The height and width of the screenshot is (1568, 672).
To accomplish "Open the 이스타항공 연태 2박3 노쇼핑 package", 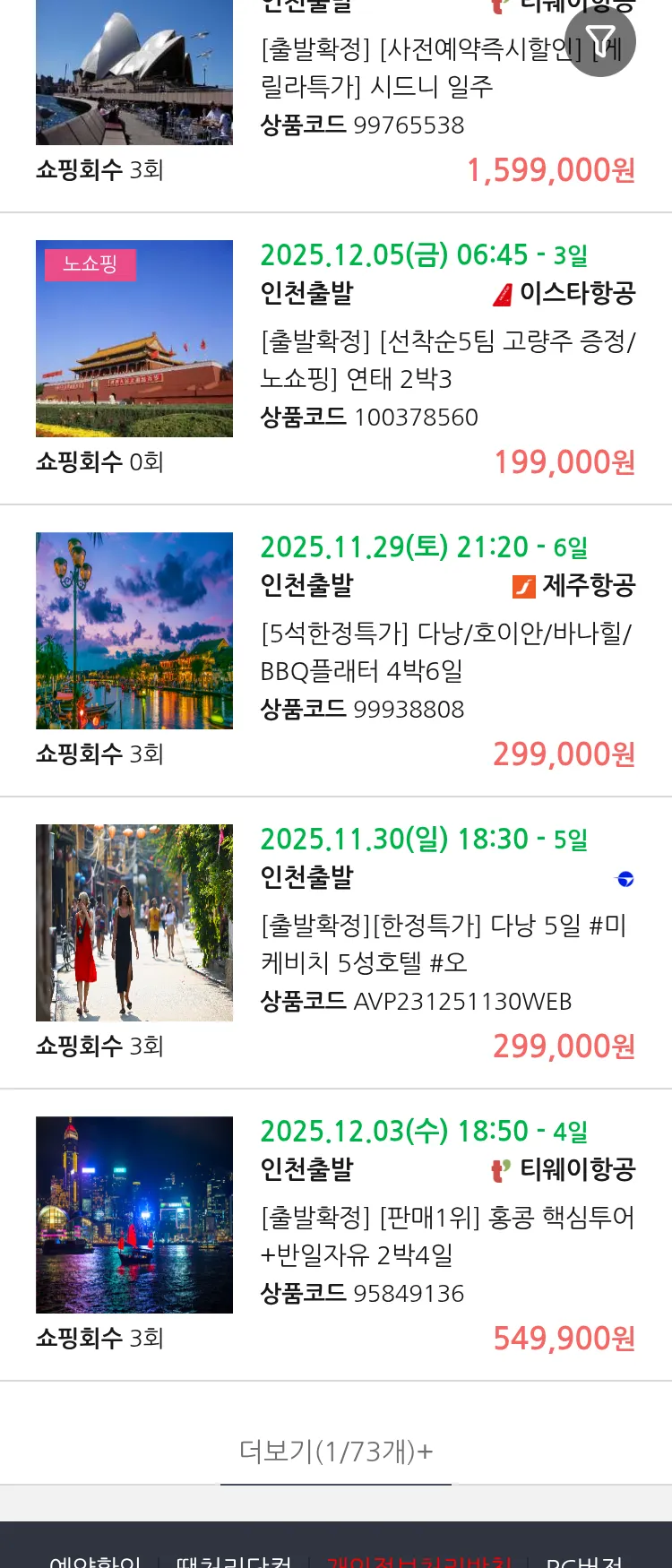I will click(447, 359).
